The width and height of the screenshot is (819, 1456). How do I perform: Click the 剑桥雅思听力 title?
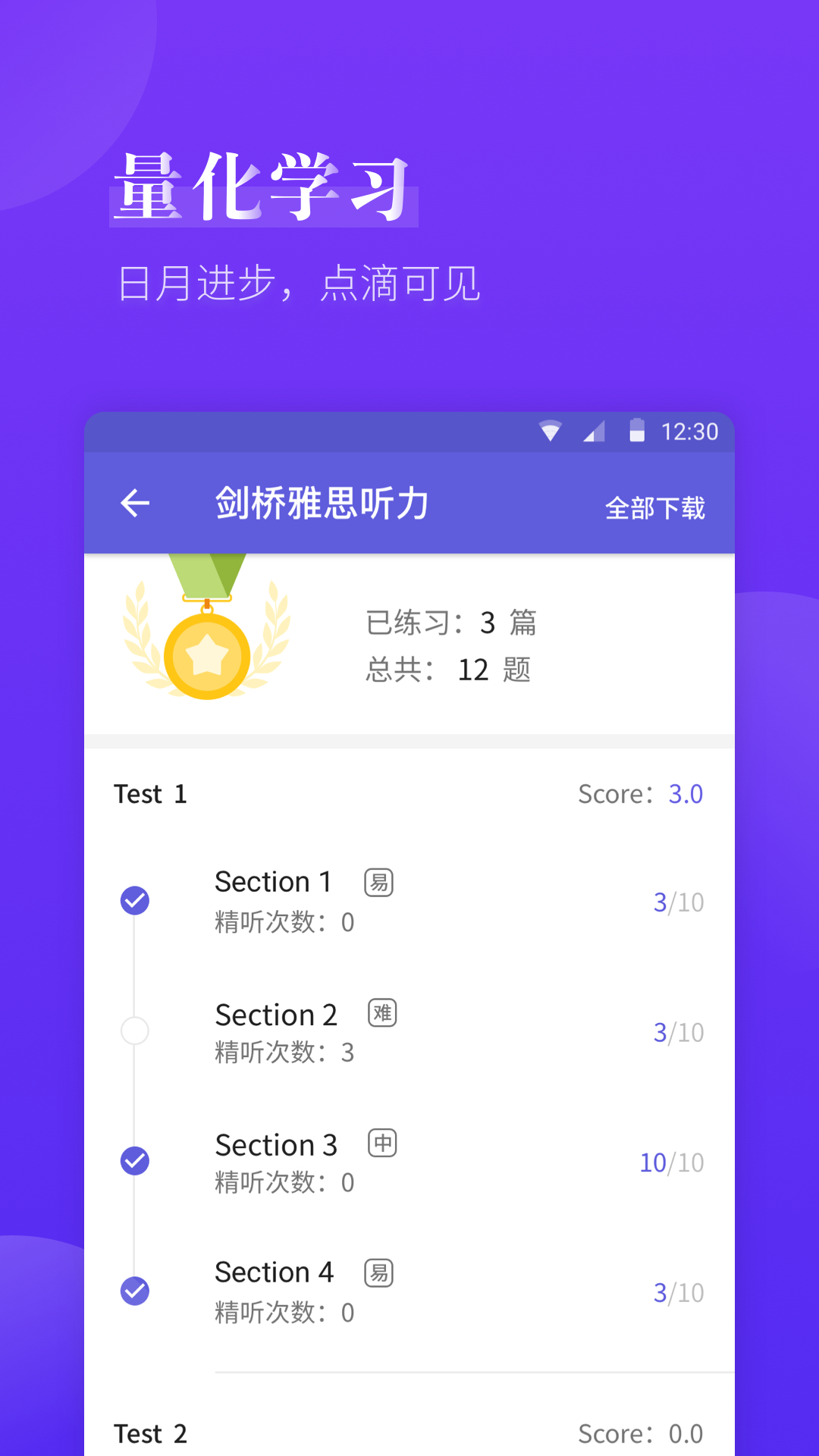[x=322, y=503]
